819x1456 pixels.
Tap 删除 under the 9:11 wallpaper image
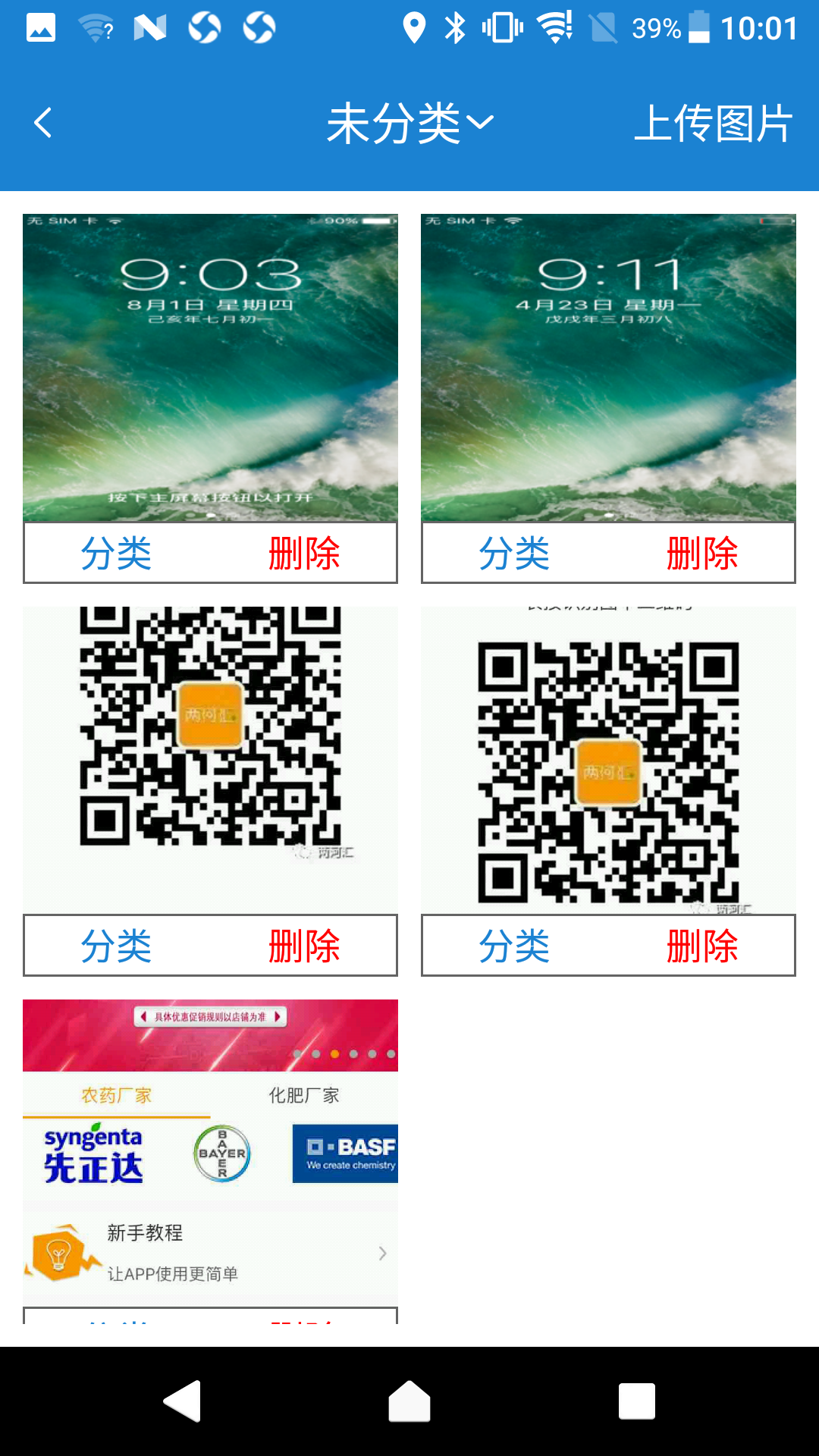(703, 554)
